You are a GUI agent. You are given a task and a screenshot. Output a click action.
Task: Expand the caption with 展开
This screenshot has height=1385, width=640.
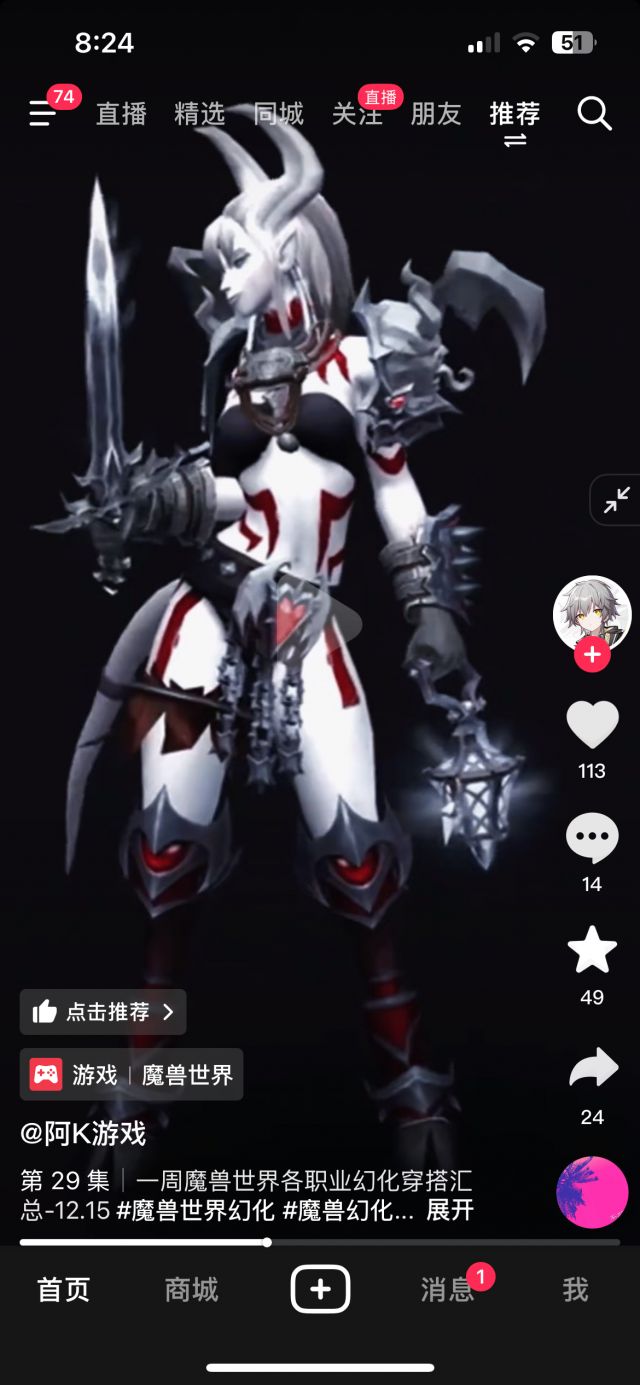450,1210
